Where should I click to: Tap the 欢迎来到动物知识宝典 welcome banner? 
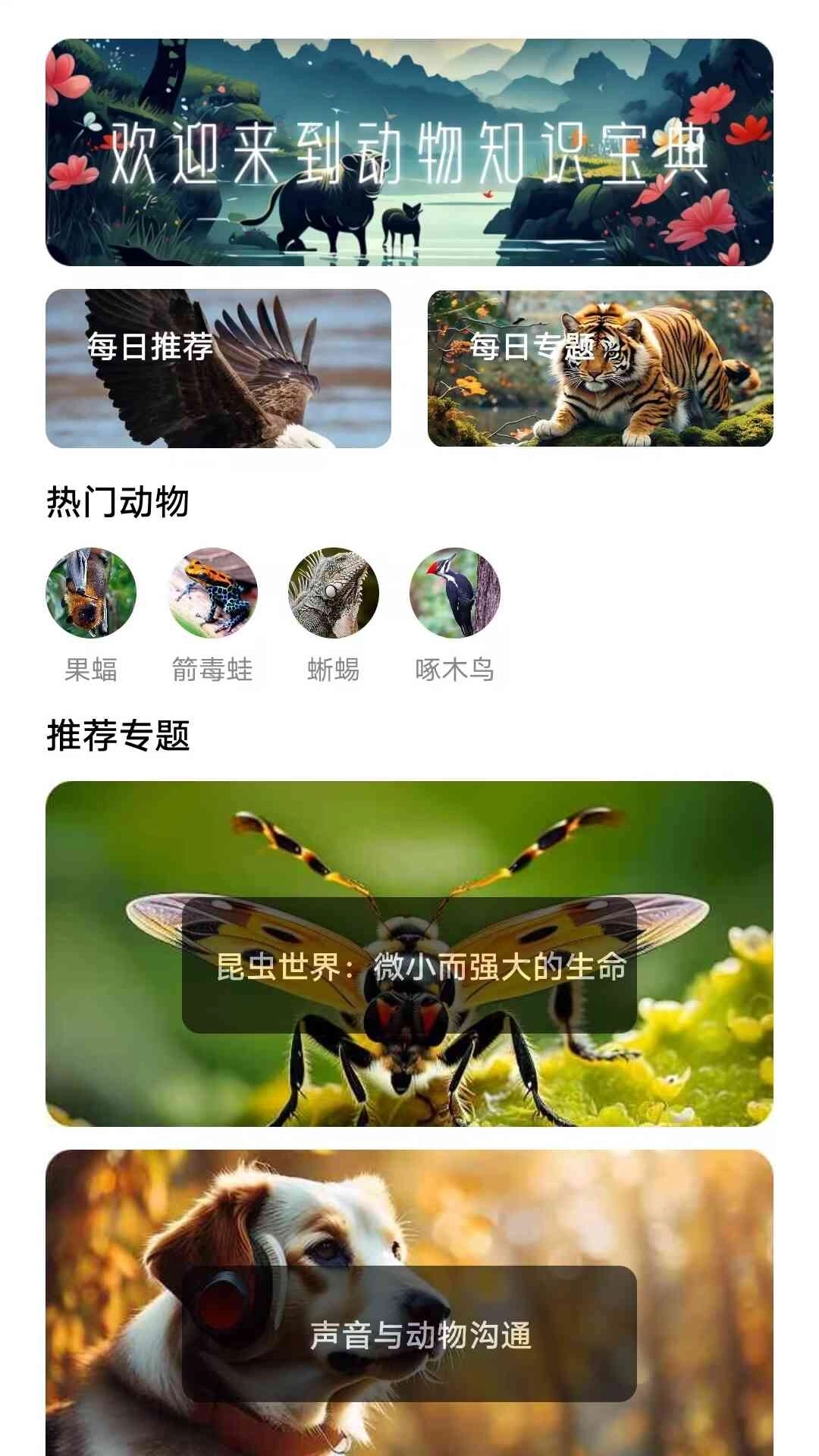409,152
